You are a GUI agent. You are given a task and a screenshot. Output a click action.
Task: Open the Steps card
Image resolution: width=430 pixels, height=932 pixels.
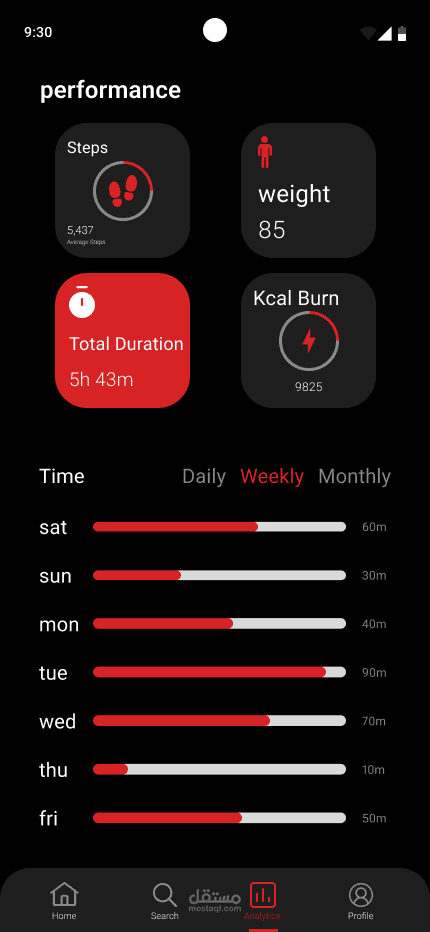pyautogui.click(x=123, y=190)
